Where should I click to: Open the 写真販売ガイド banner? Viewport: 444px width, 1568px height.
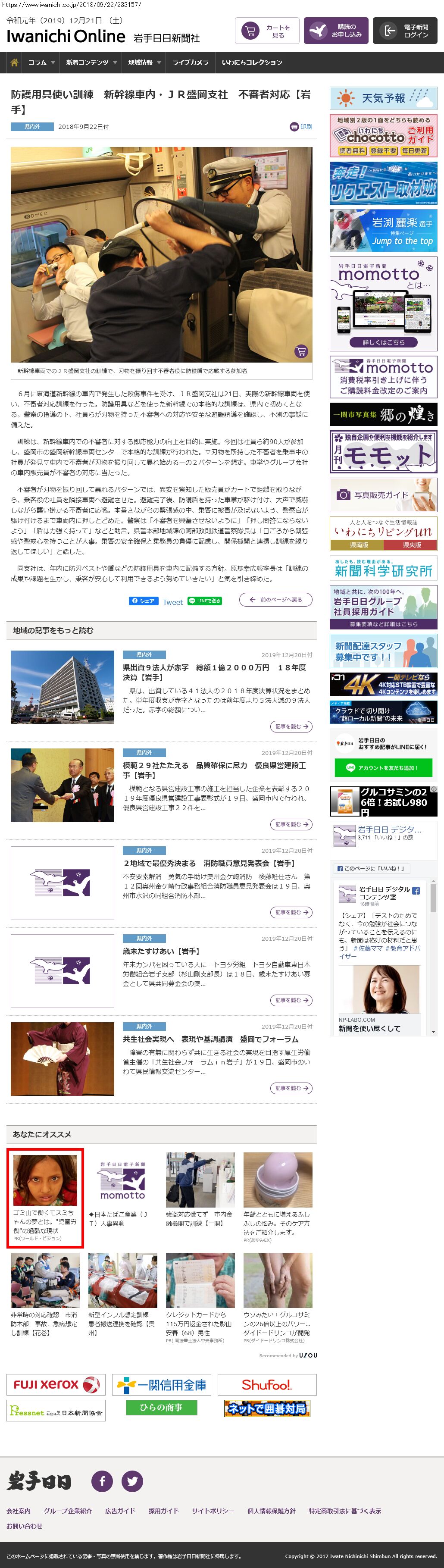(383, 494)
